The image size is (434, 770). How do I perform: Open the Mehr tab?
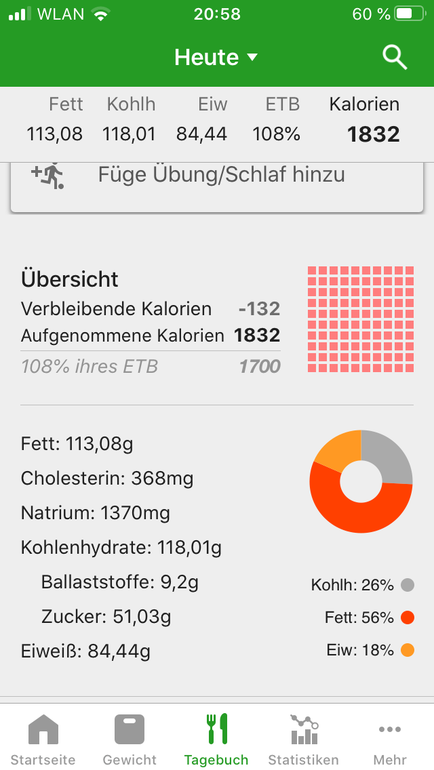390,739
